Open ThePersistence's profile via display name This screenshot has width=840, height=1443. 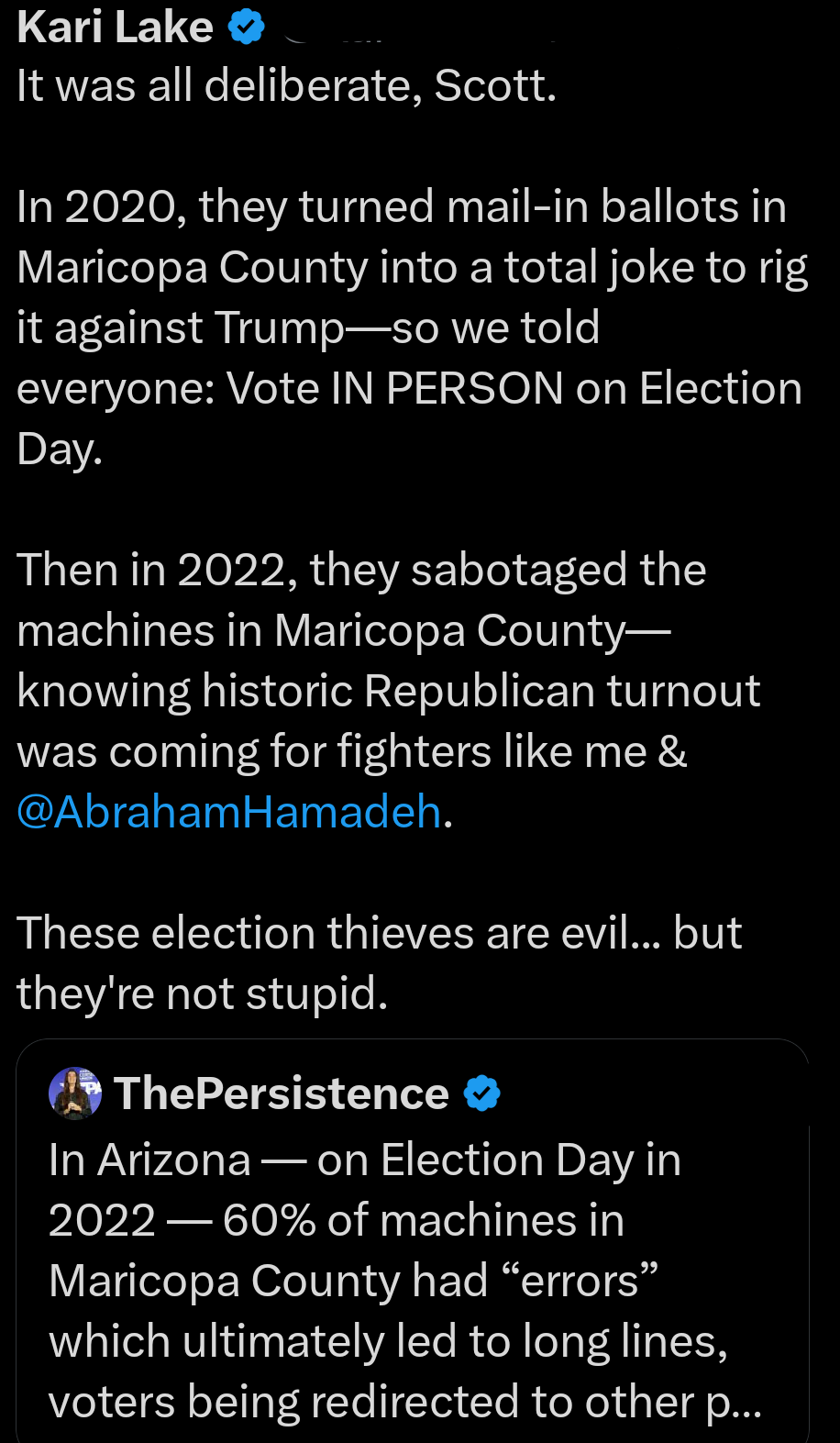[280, 1093]
